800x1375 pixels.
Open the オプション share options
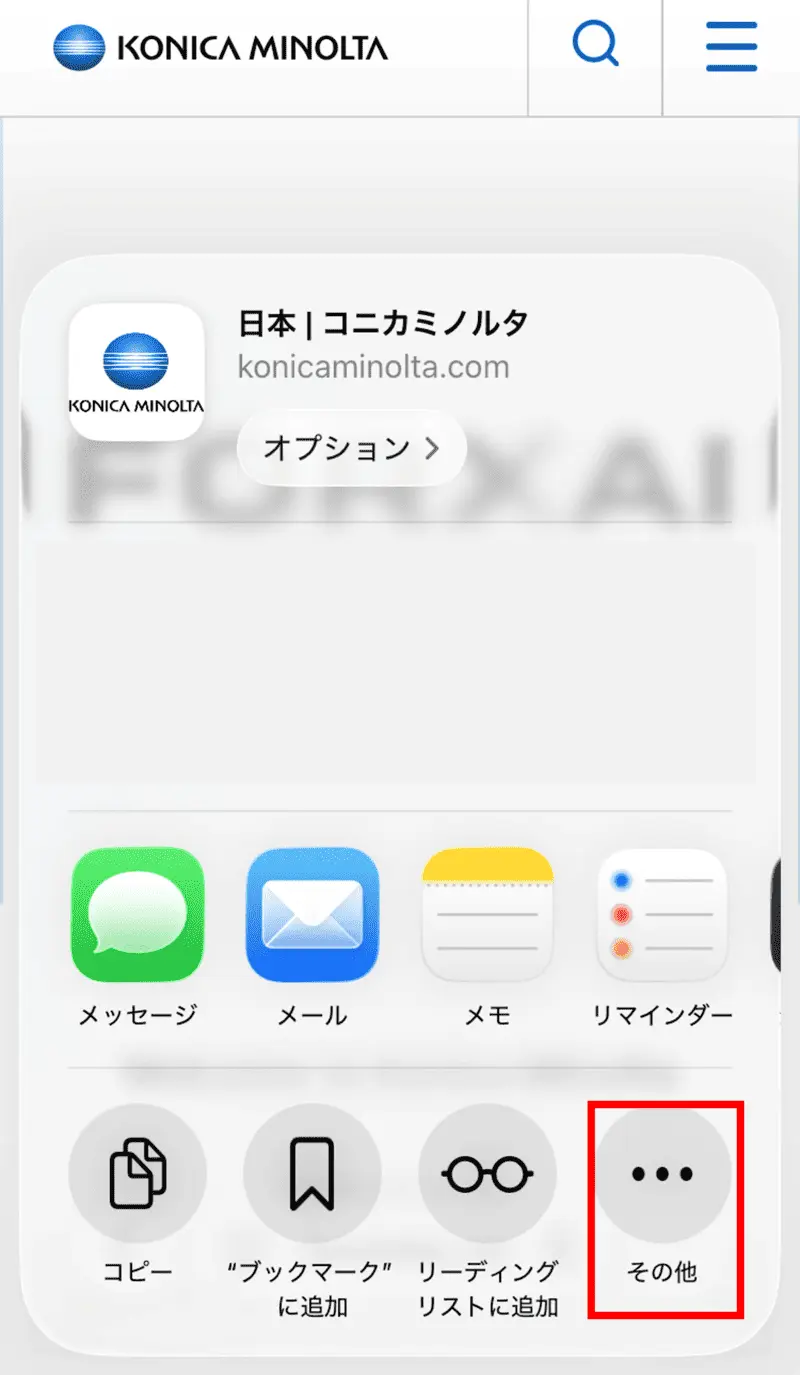tap(351, 447)
